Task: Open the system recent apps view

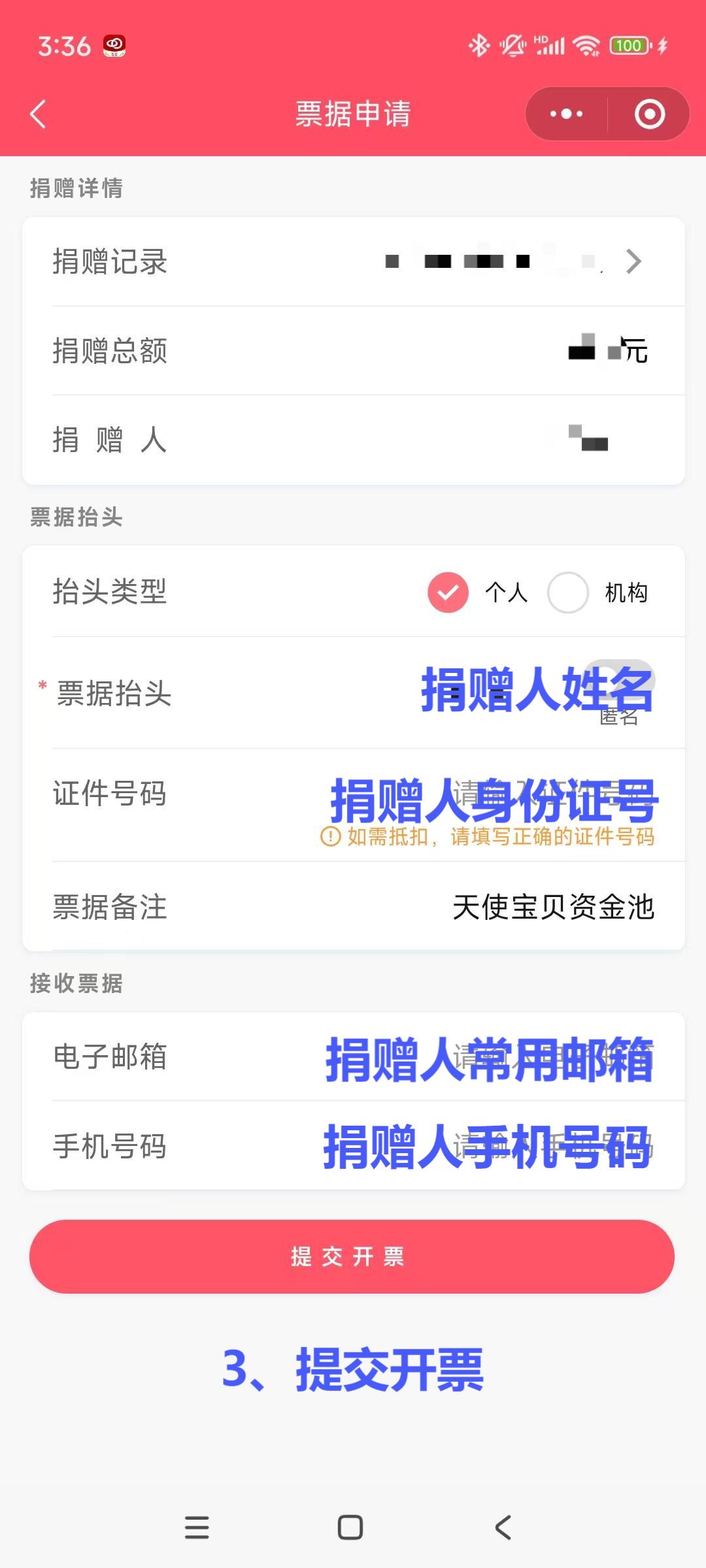Action: 197,1527
